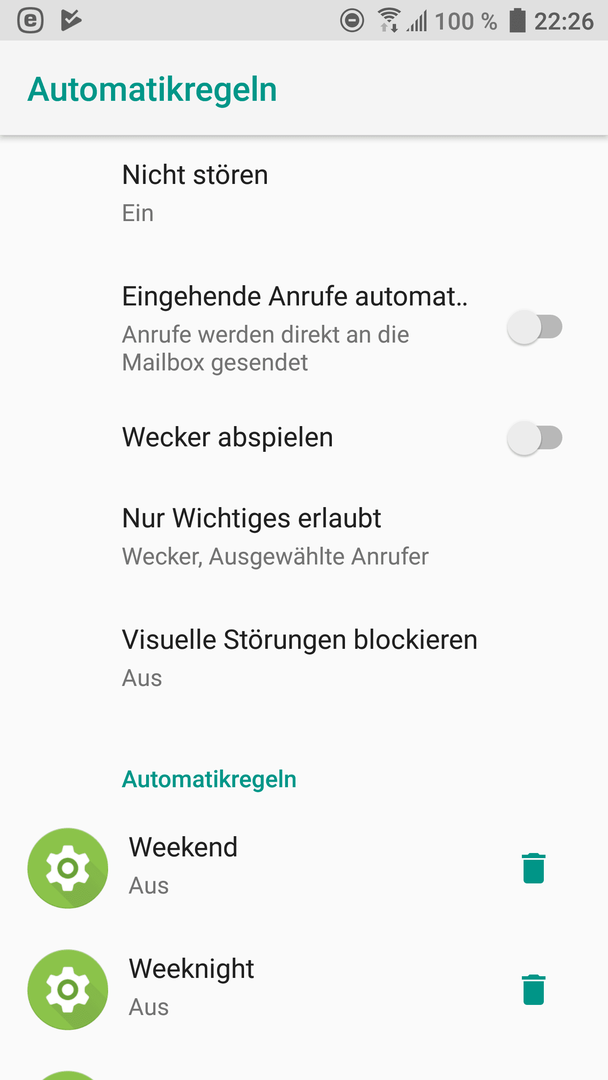The image size is (608, 1080).
Task: Toggle Eingehende Anrufe automat.. switch
Action: [x=535, y=327]
